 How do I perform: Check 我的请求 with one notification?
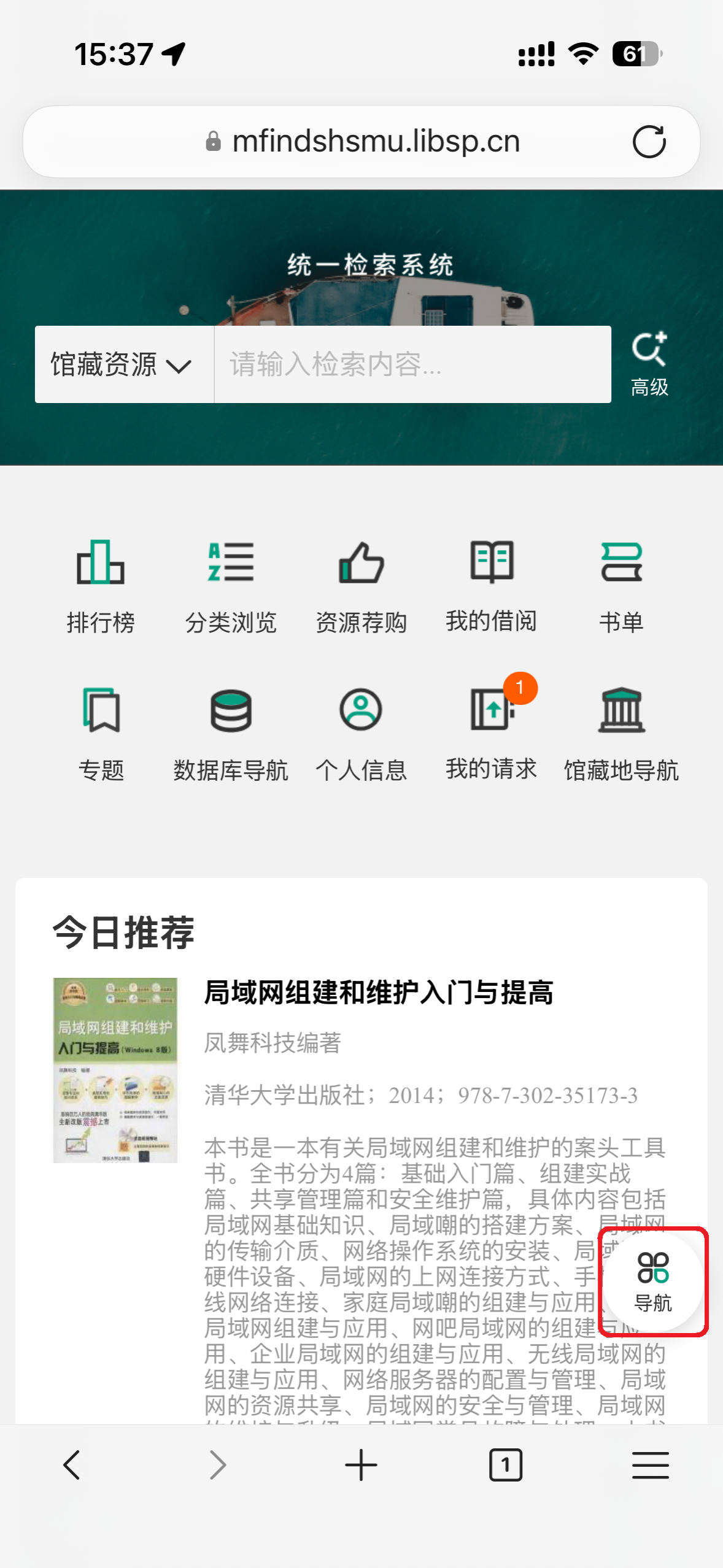[491, 734]
